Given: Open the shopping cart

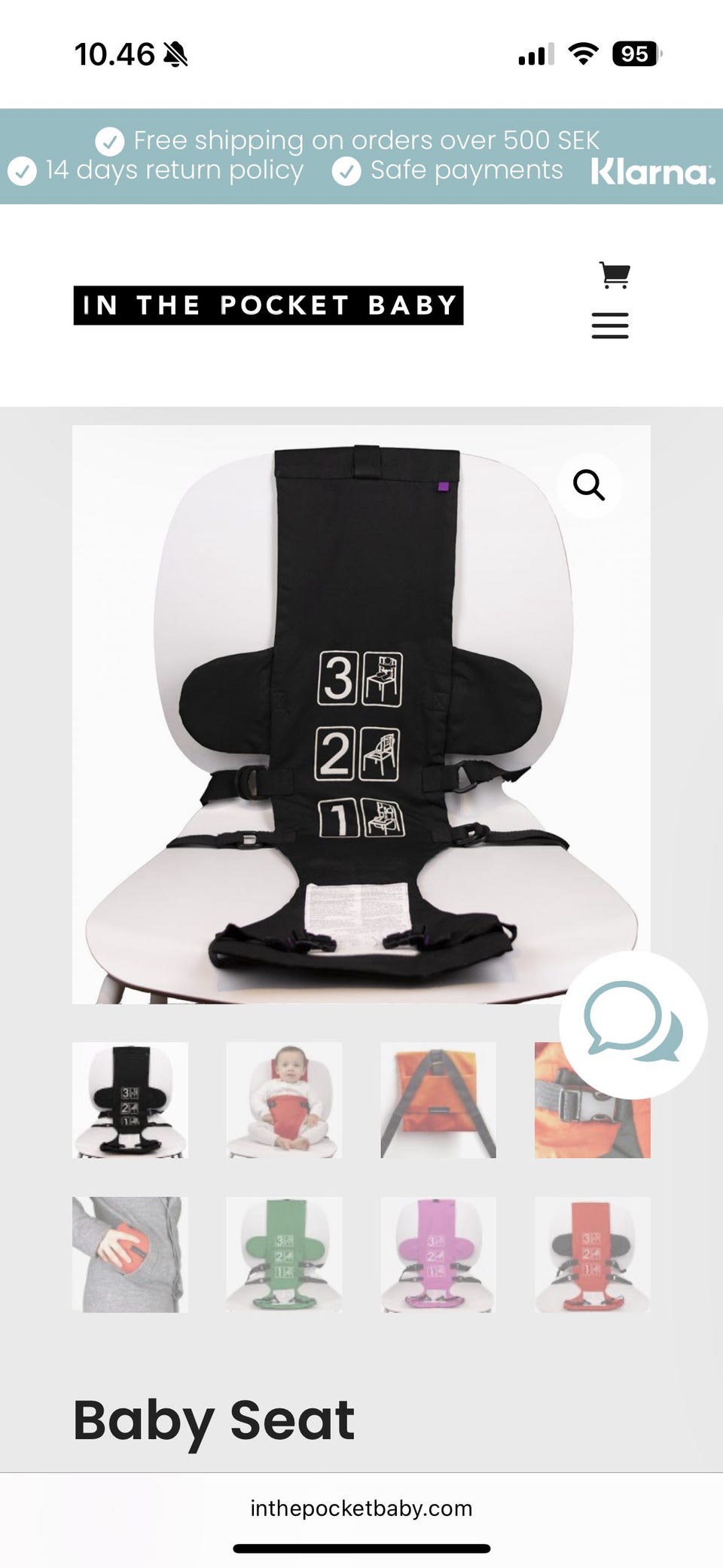Looking at the screenshot, I should pyautogui.click(x=615, y=275).
